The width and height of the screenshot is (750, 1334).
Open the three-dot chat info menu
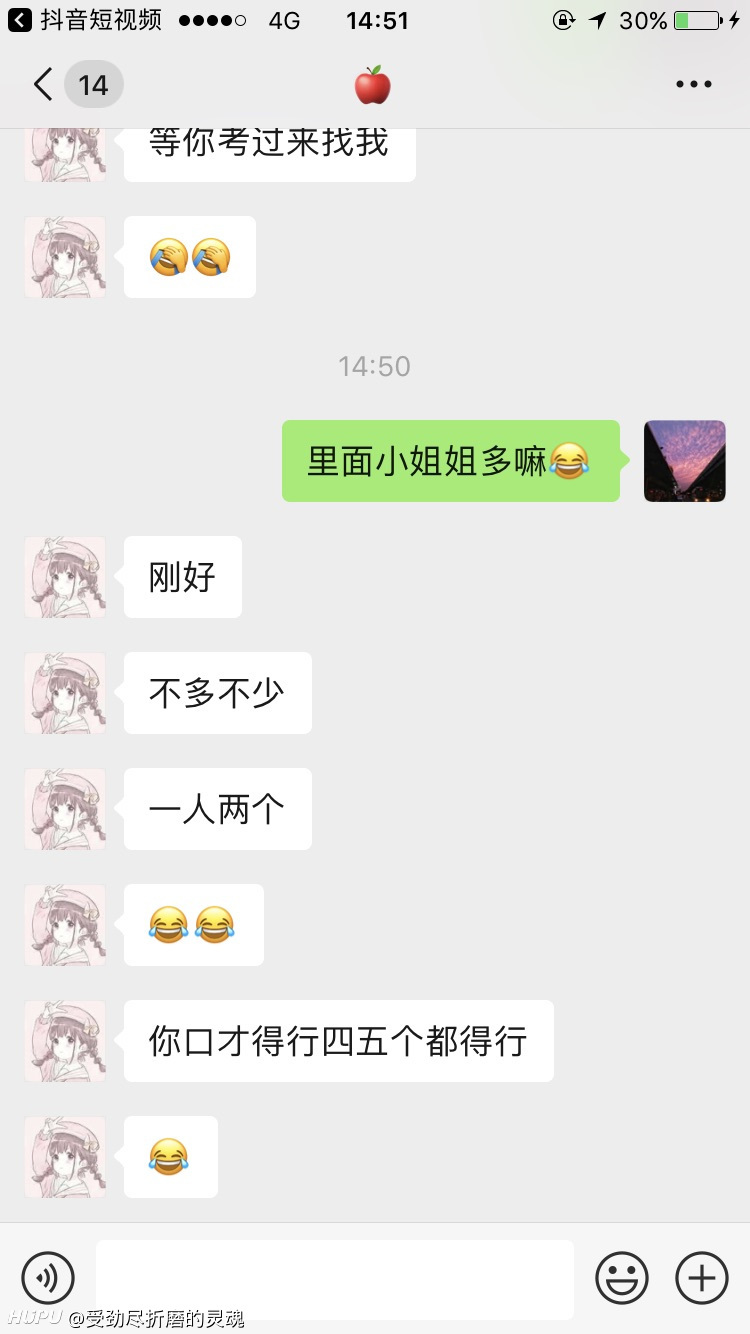(693, 85)
